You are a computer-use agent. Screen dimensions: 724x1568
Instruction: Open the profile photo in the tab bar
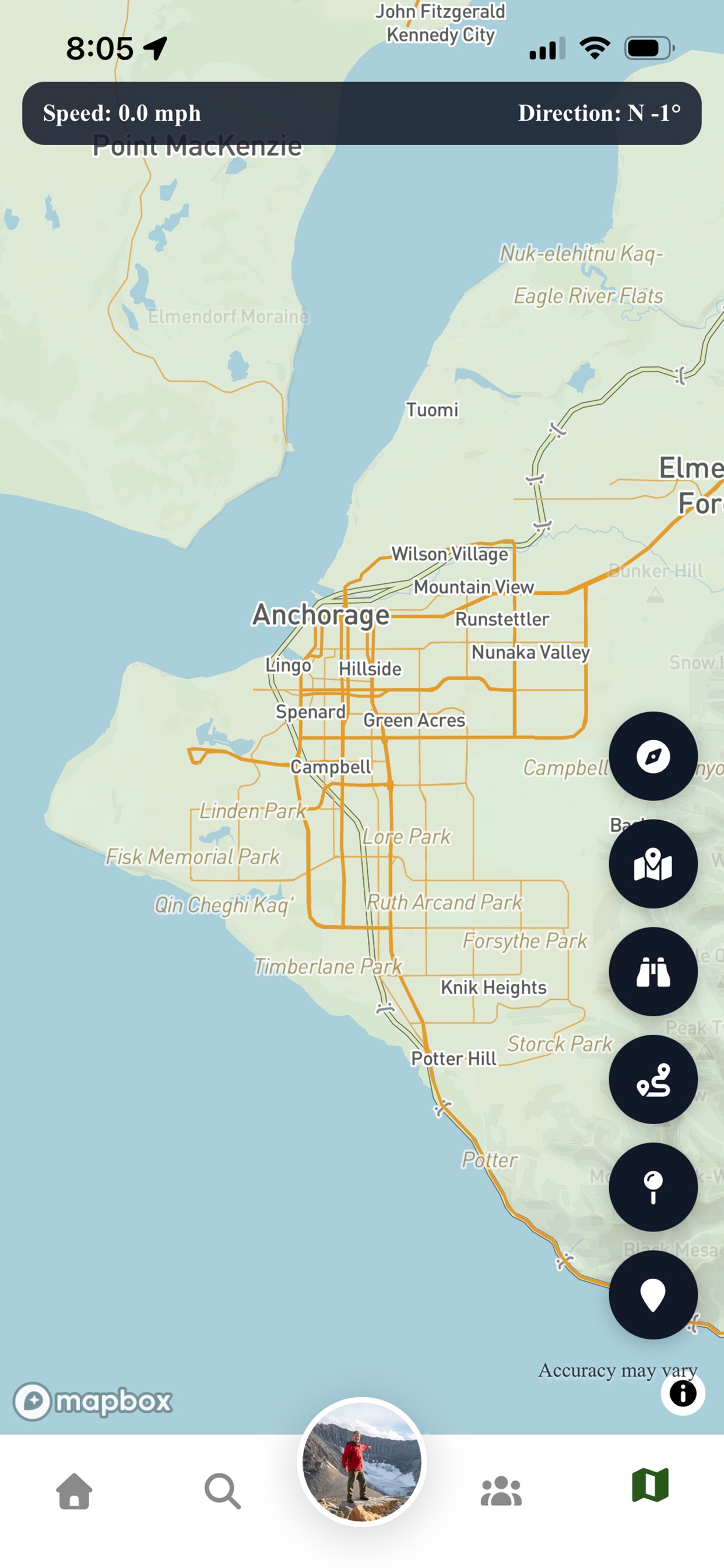(x=362, y=1461)
